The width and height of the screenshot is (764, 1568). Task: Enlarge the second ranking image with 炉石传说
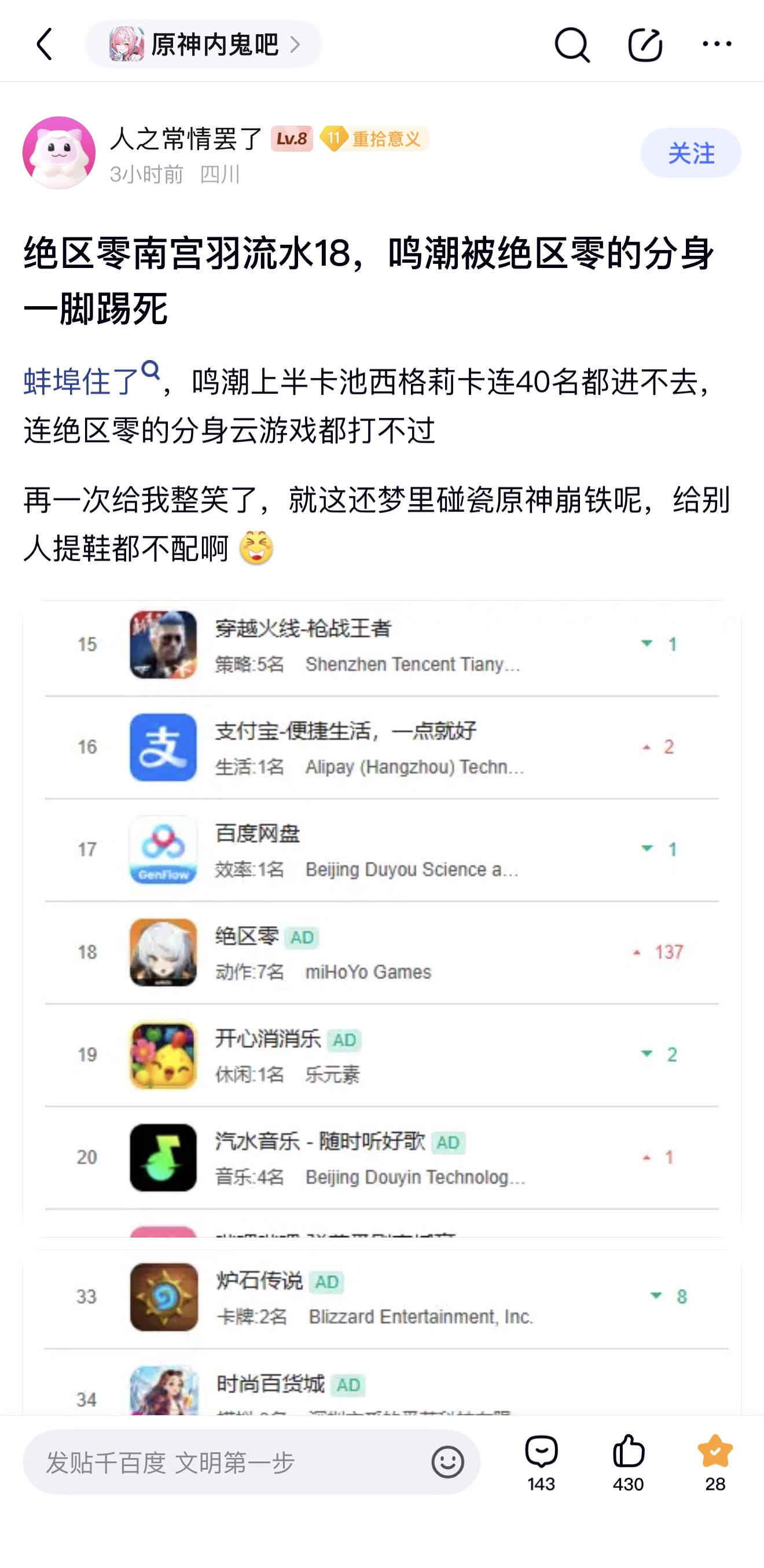tap(381, 1332)
